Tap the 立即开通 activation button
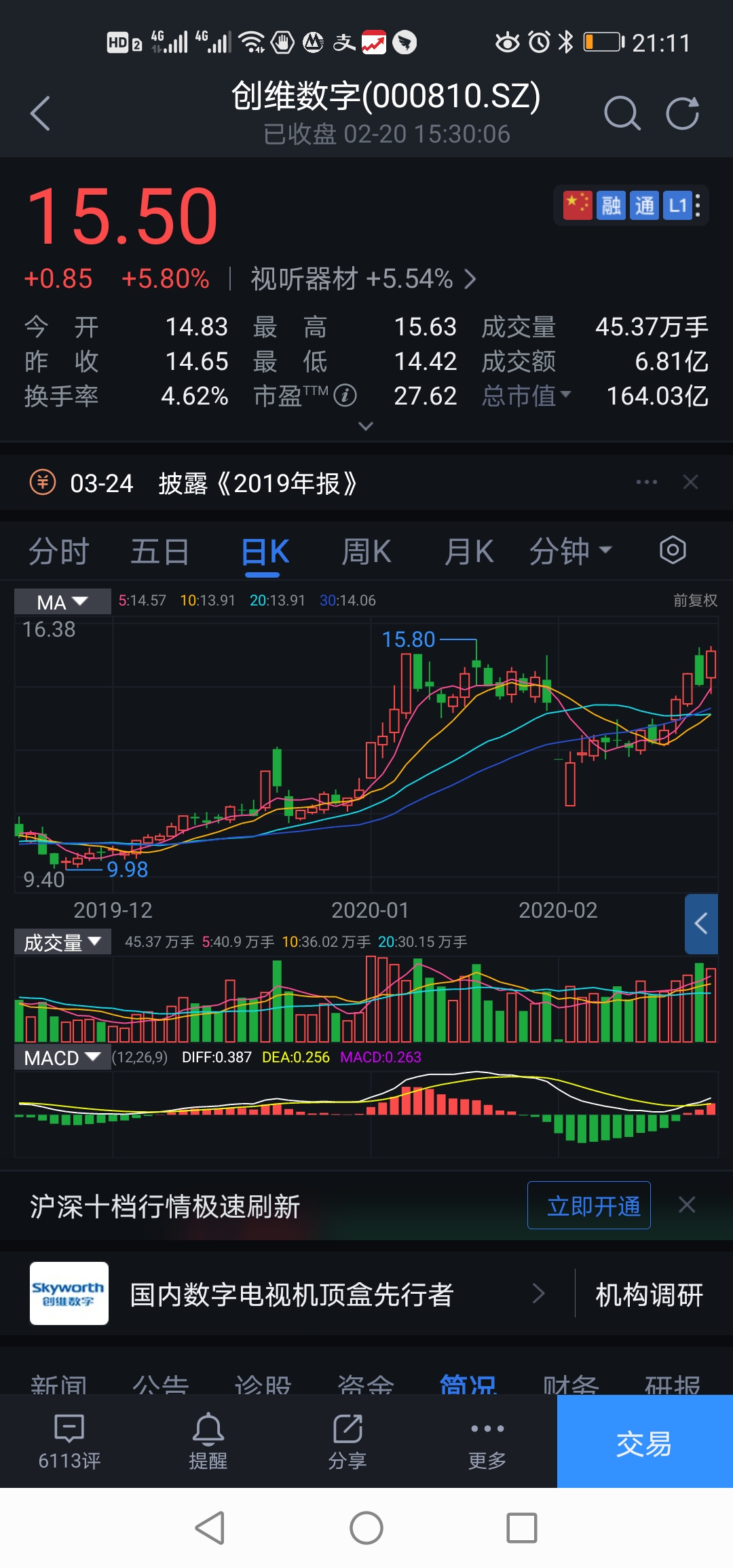 [x=589, y=1204]
